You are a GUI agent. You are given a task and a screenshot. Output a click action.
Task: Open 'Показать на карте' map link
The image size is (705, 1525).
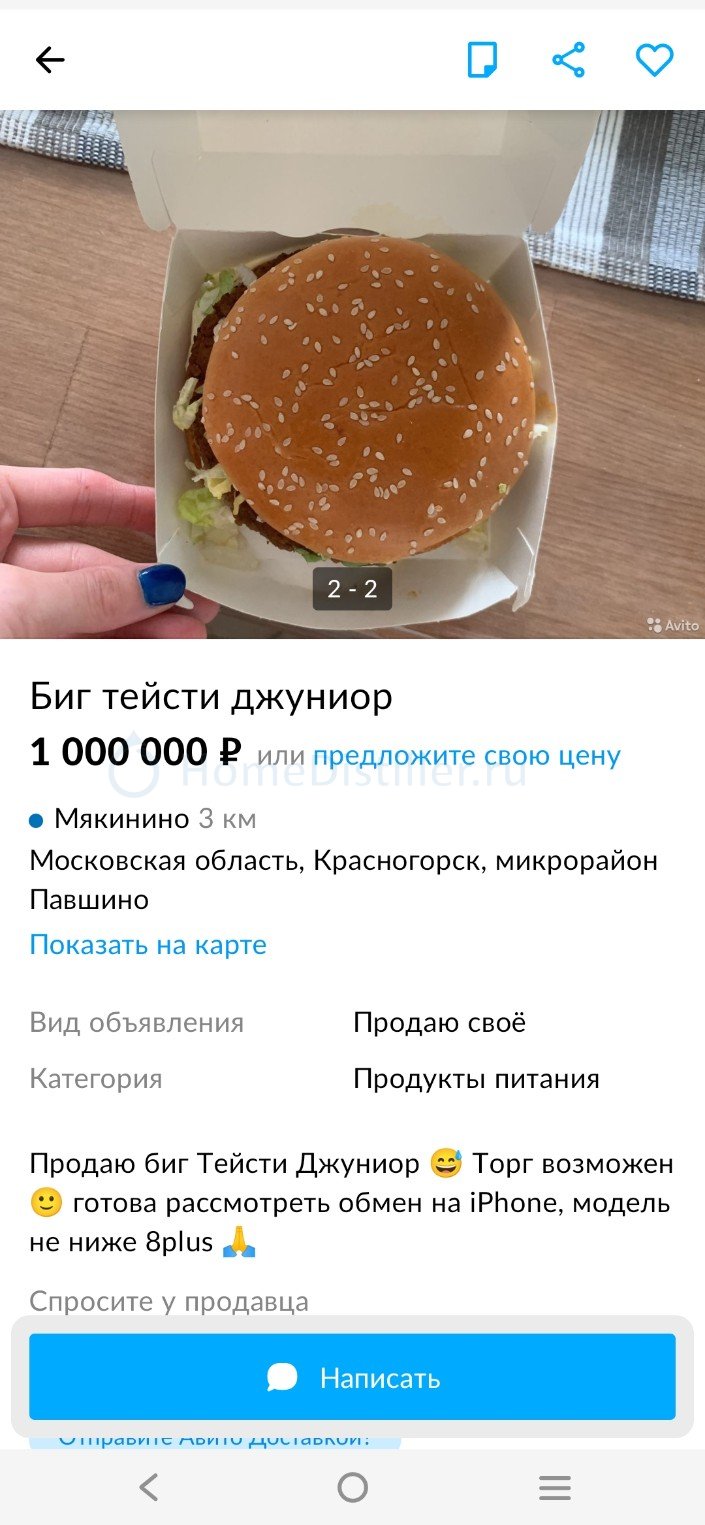pos(148,945)
